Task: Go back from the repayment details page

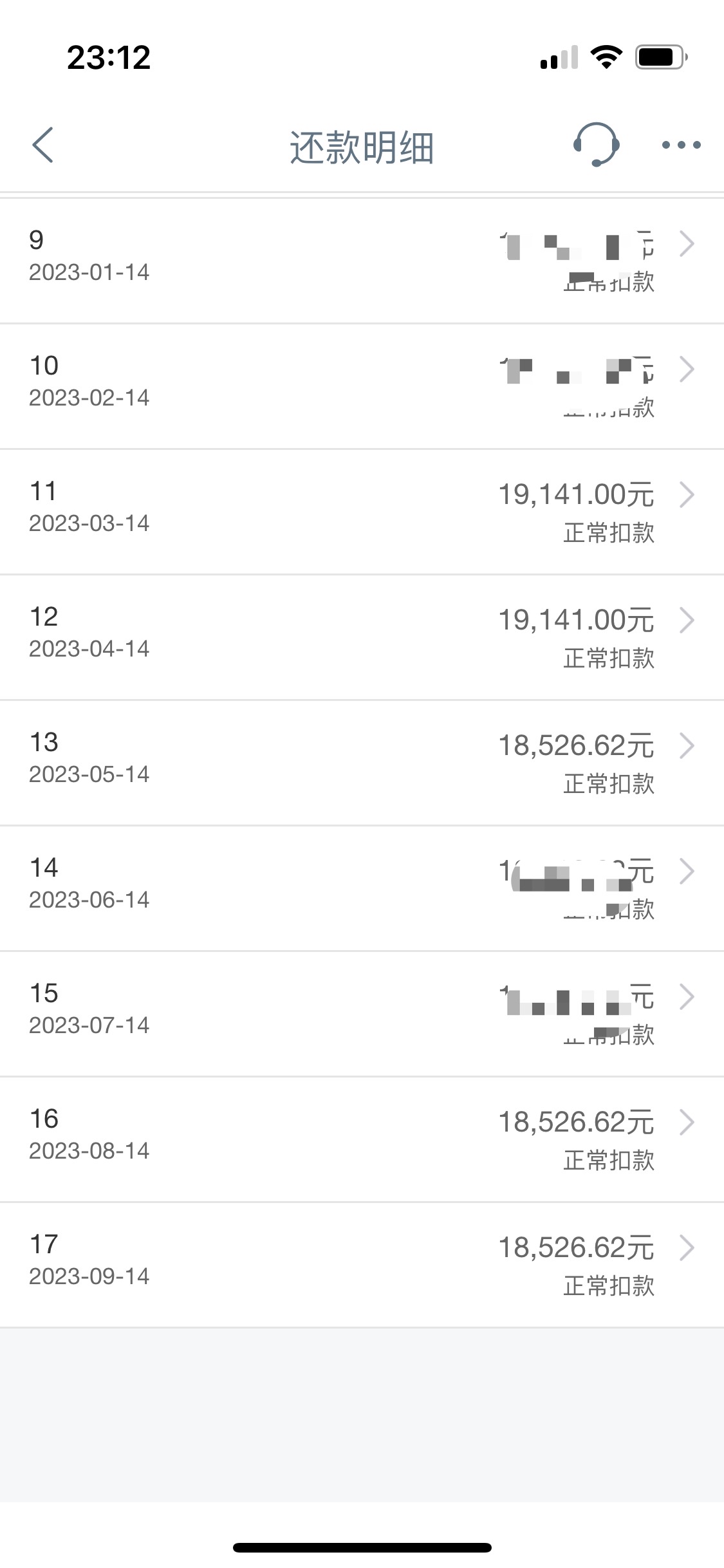Action: (x=42, y=145)
